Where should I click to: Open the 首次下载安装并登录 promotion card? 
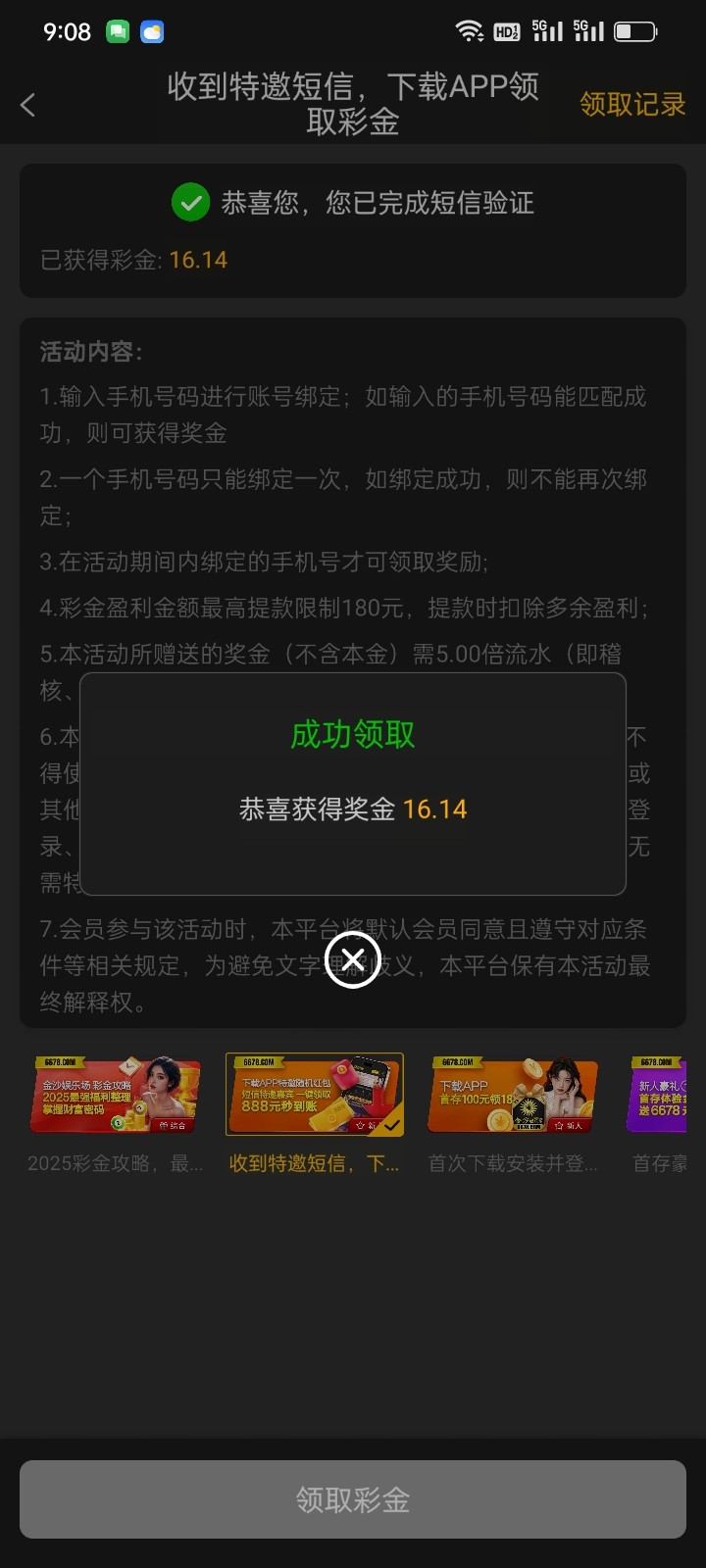[513, 1096]
